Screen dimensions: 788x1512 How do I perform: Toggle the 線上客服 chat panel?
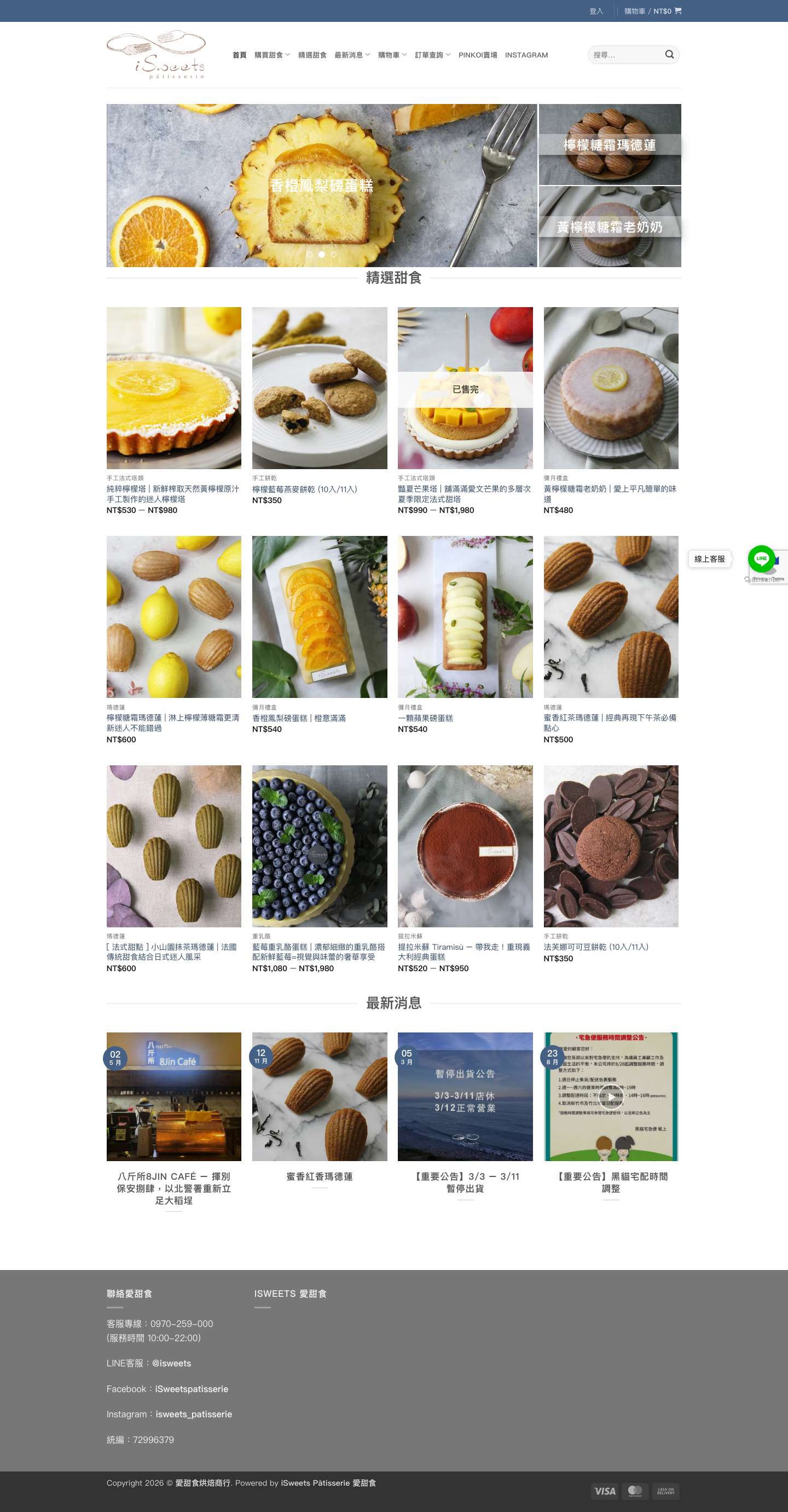(709, 559)
